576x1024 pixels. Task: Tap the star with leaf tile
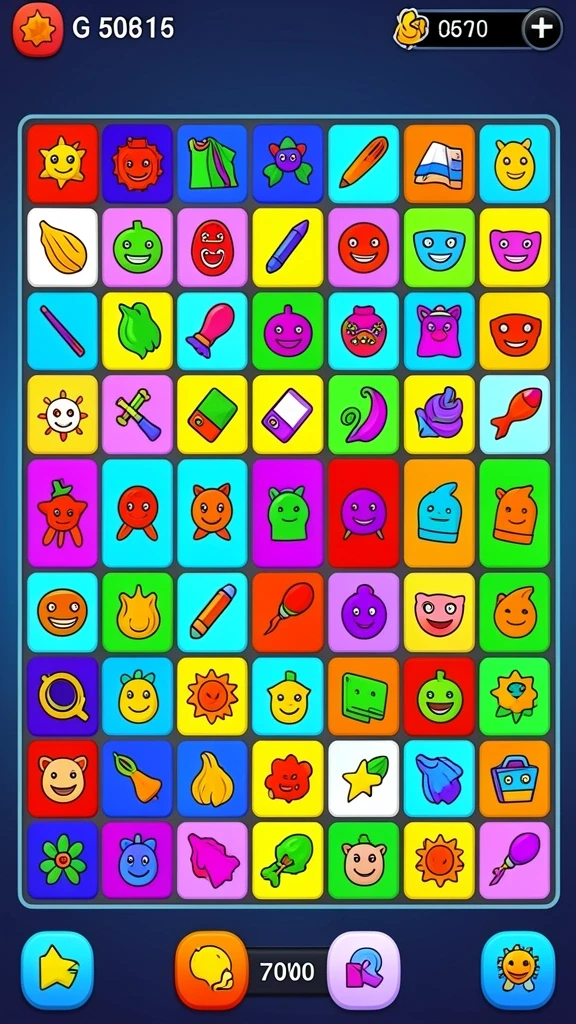363,778
